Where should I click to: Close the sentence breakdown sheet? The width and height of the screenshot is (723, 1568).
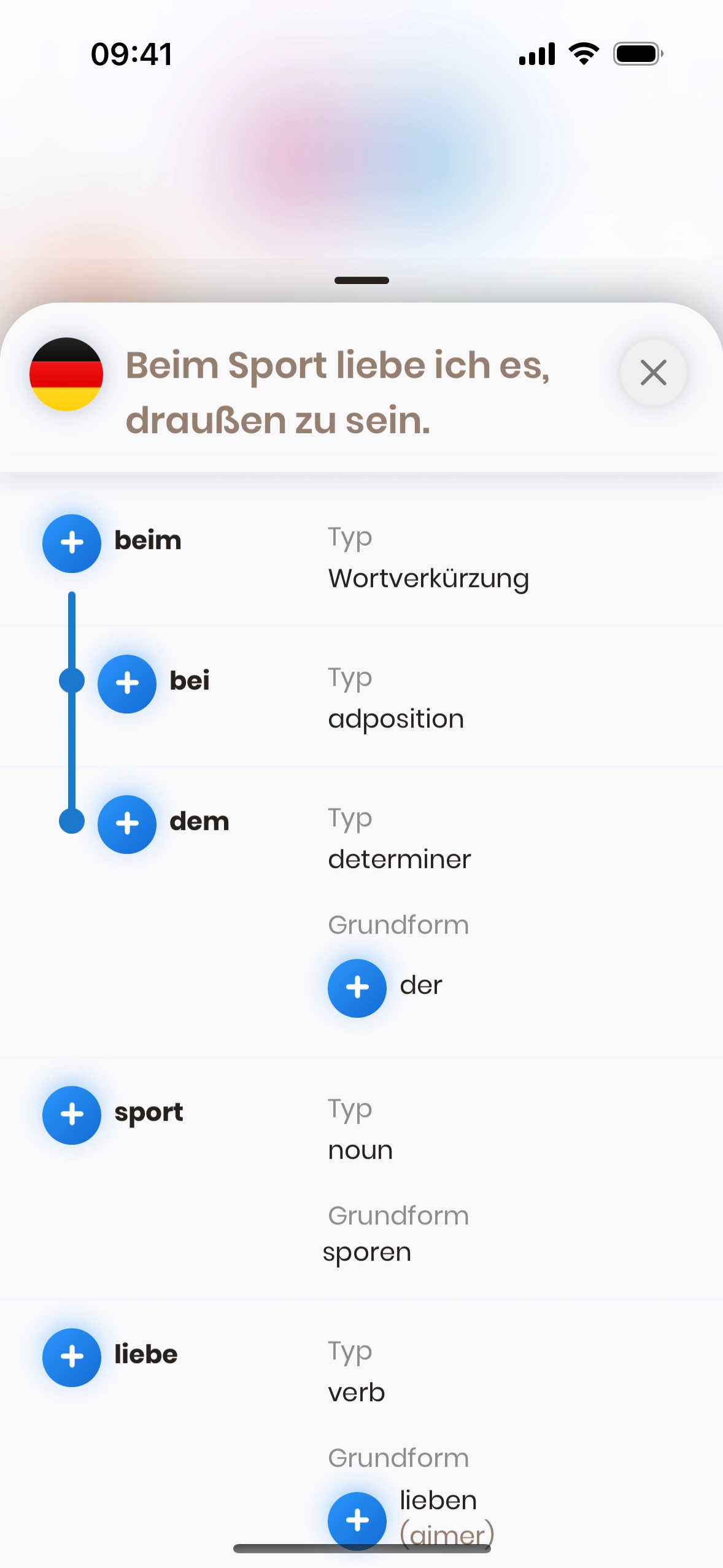[x=653, y=372]
